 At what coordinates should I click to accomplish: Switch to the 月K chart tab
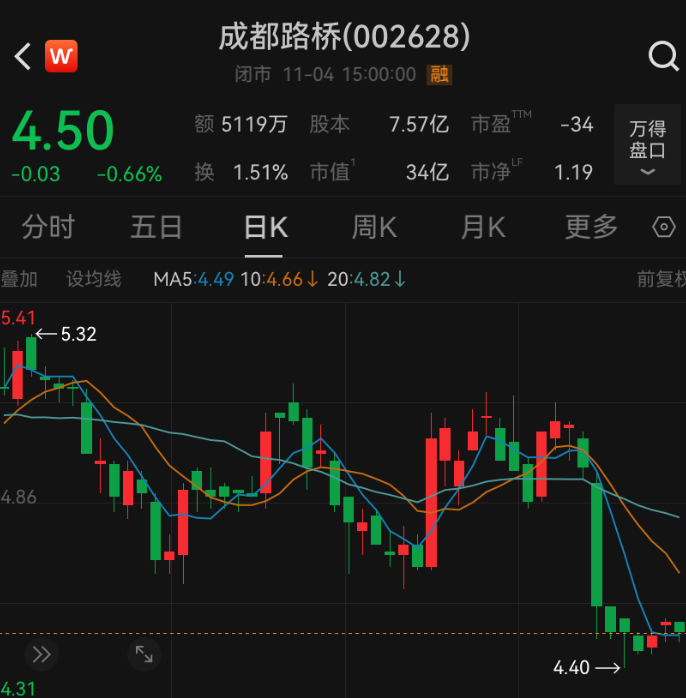coord(482,227)
